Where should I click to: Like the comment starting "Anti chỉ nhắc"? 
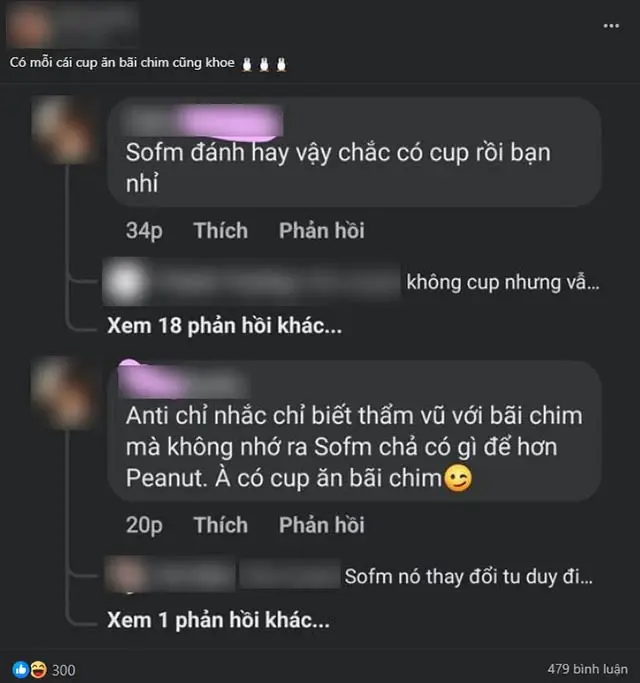(220, 525)
